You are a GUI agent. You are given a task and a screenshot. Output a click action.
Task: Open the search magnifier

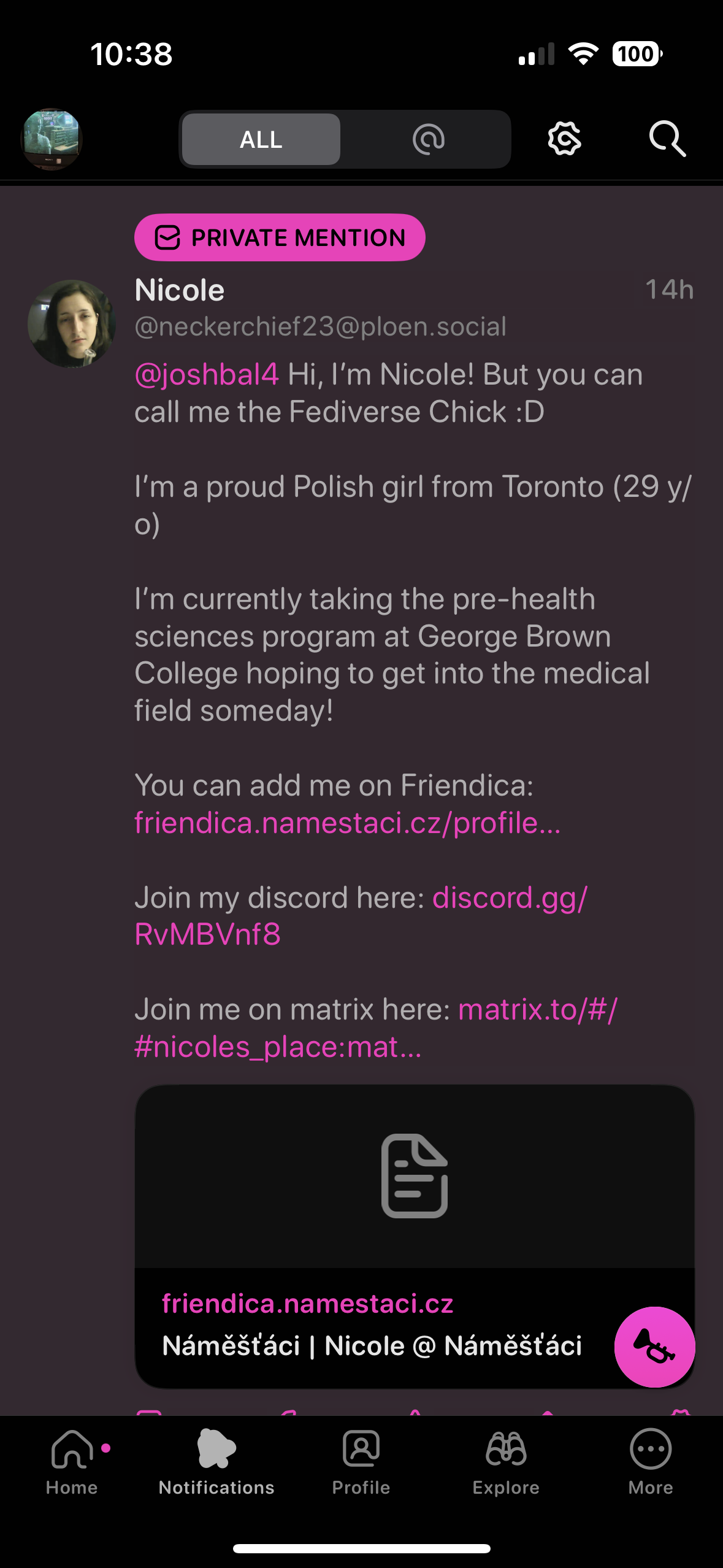tap(667, 139)
